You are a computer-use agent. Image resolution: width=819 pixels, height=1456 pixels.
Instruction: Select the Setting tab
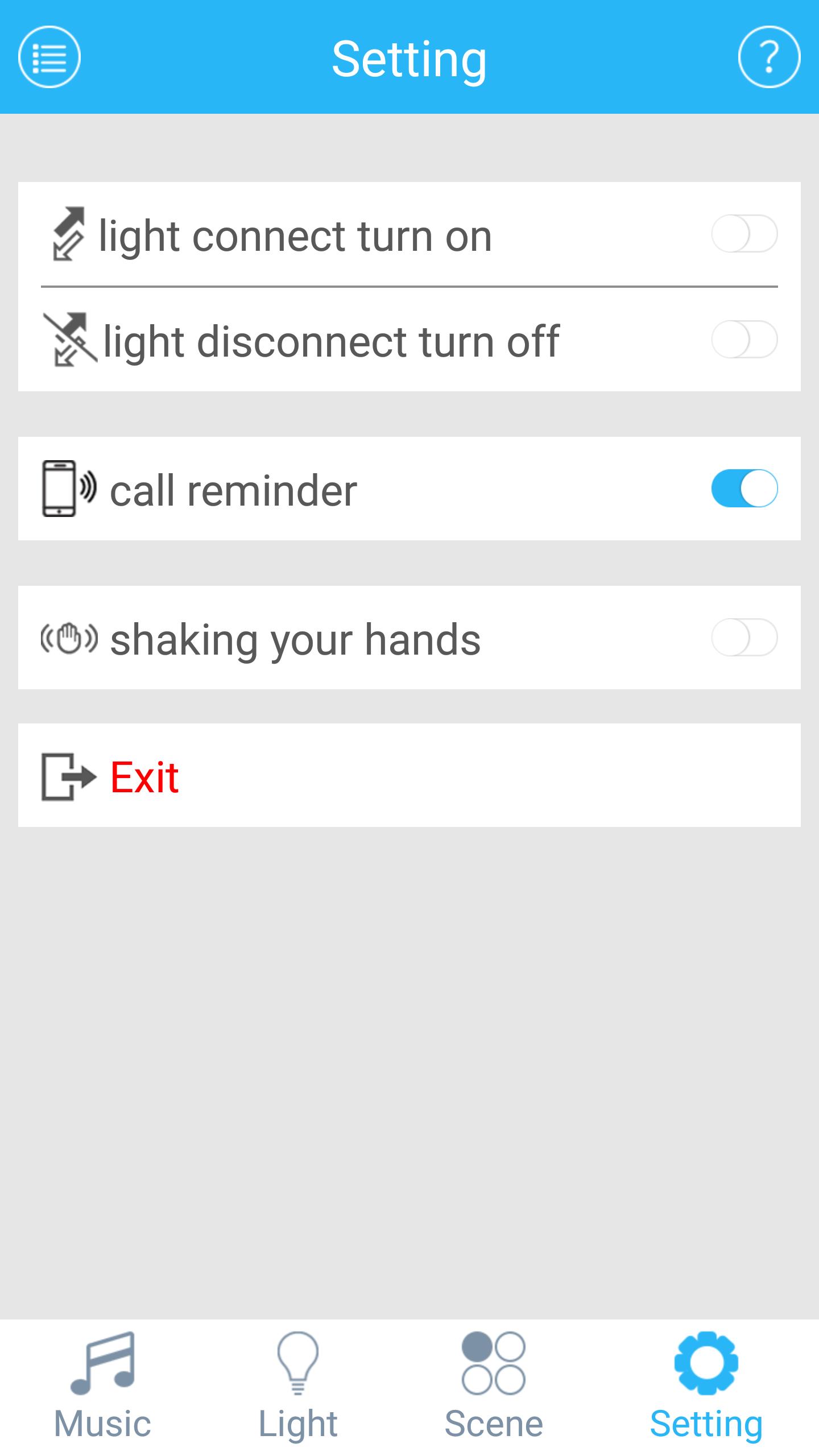click(706, 1388)
